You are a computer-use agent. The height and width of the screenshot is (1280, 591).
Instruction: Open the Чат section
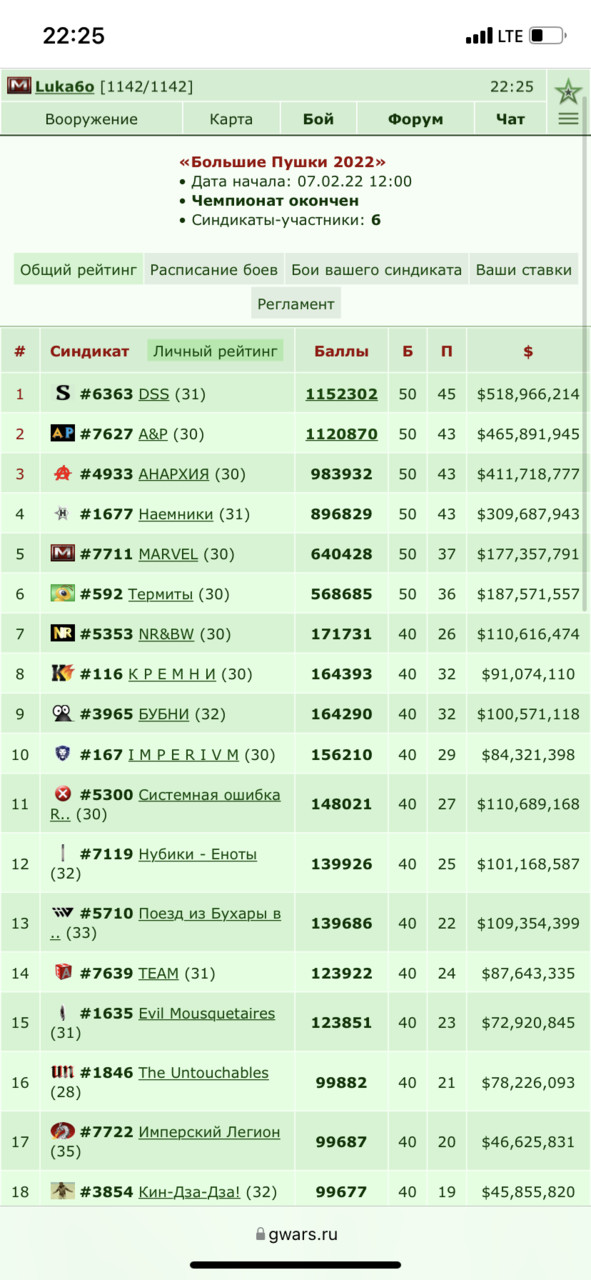510,119
